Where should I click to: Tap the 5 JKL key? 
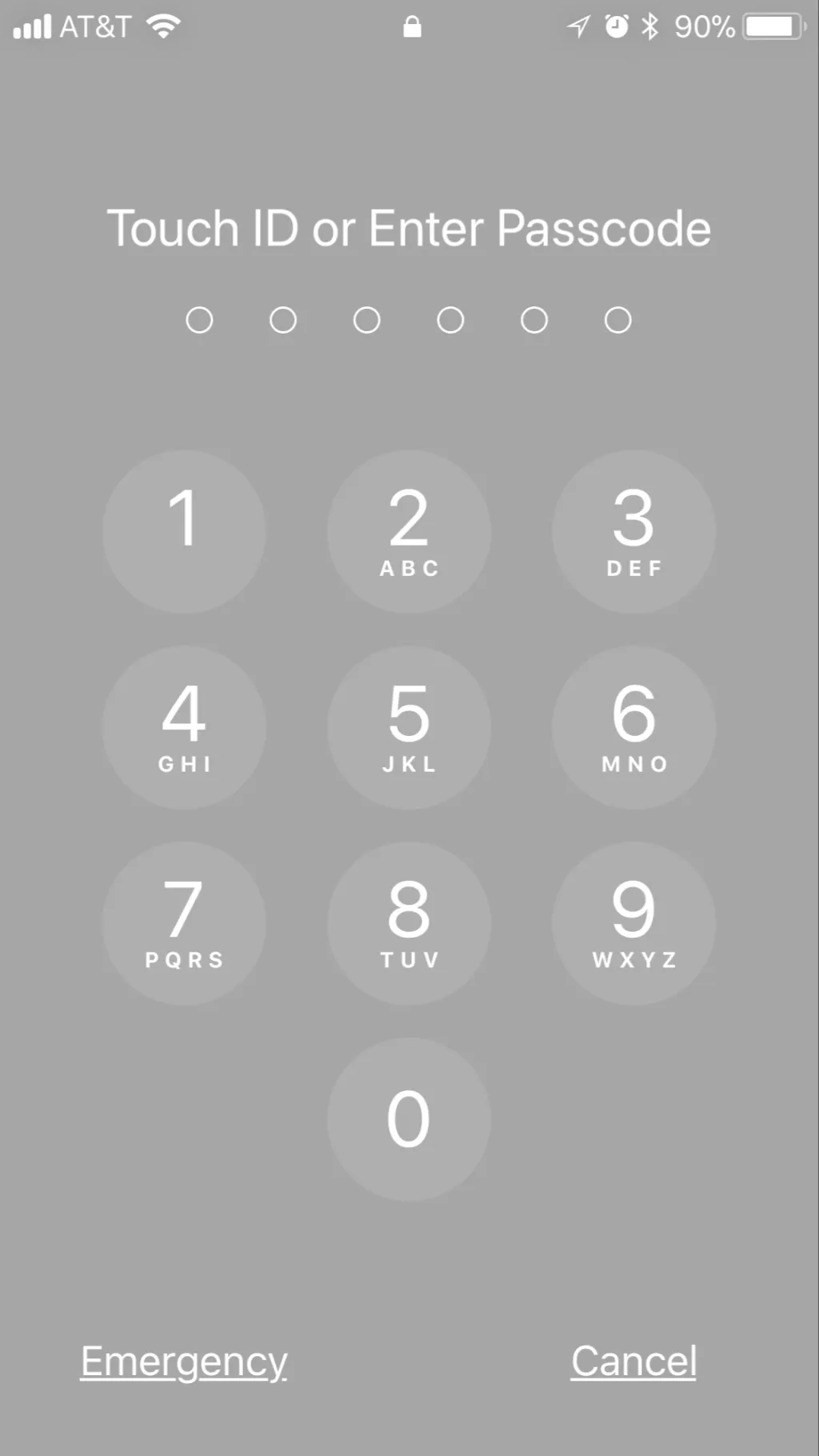pos(409,727)
